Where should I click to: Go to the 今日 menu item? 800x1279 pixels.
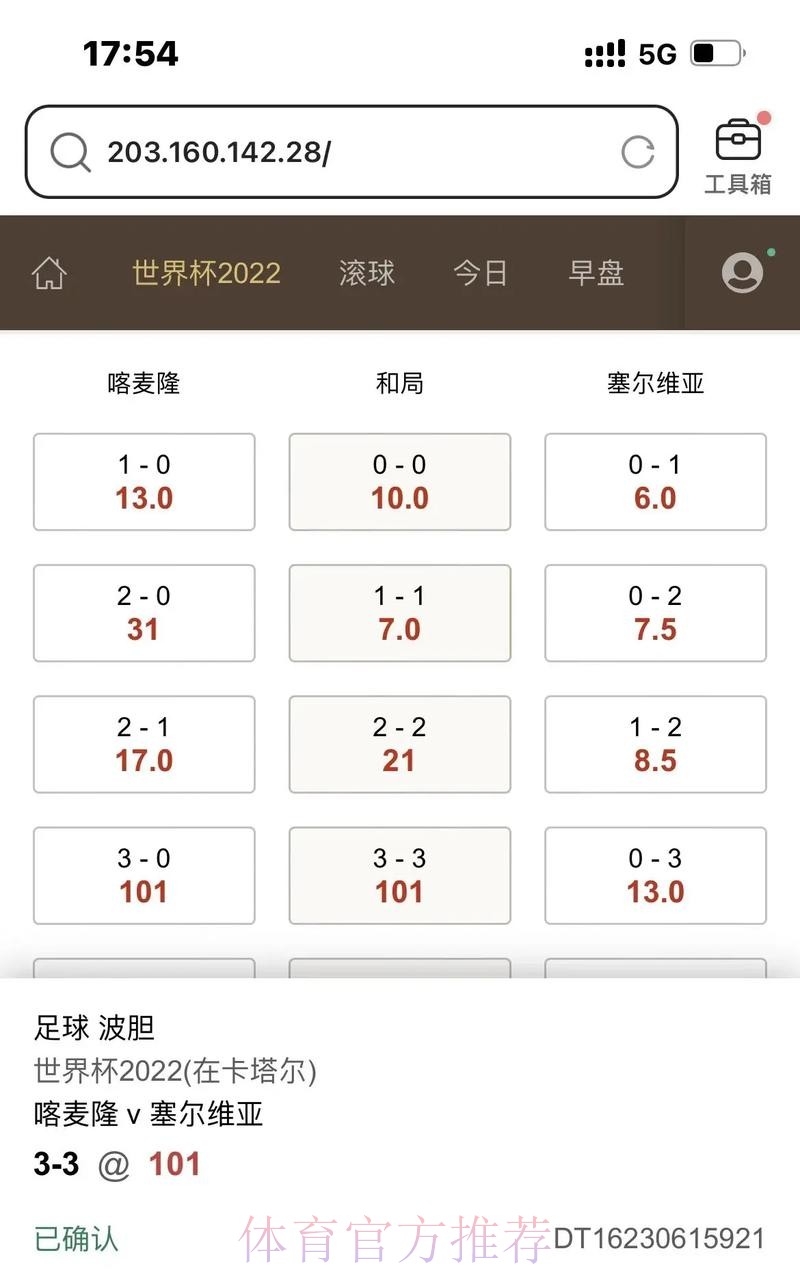(482, 274)
